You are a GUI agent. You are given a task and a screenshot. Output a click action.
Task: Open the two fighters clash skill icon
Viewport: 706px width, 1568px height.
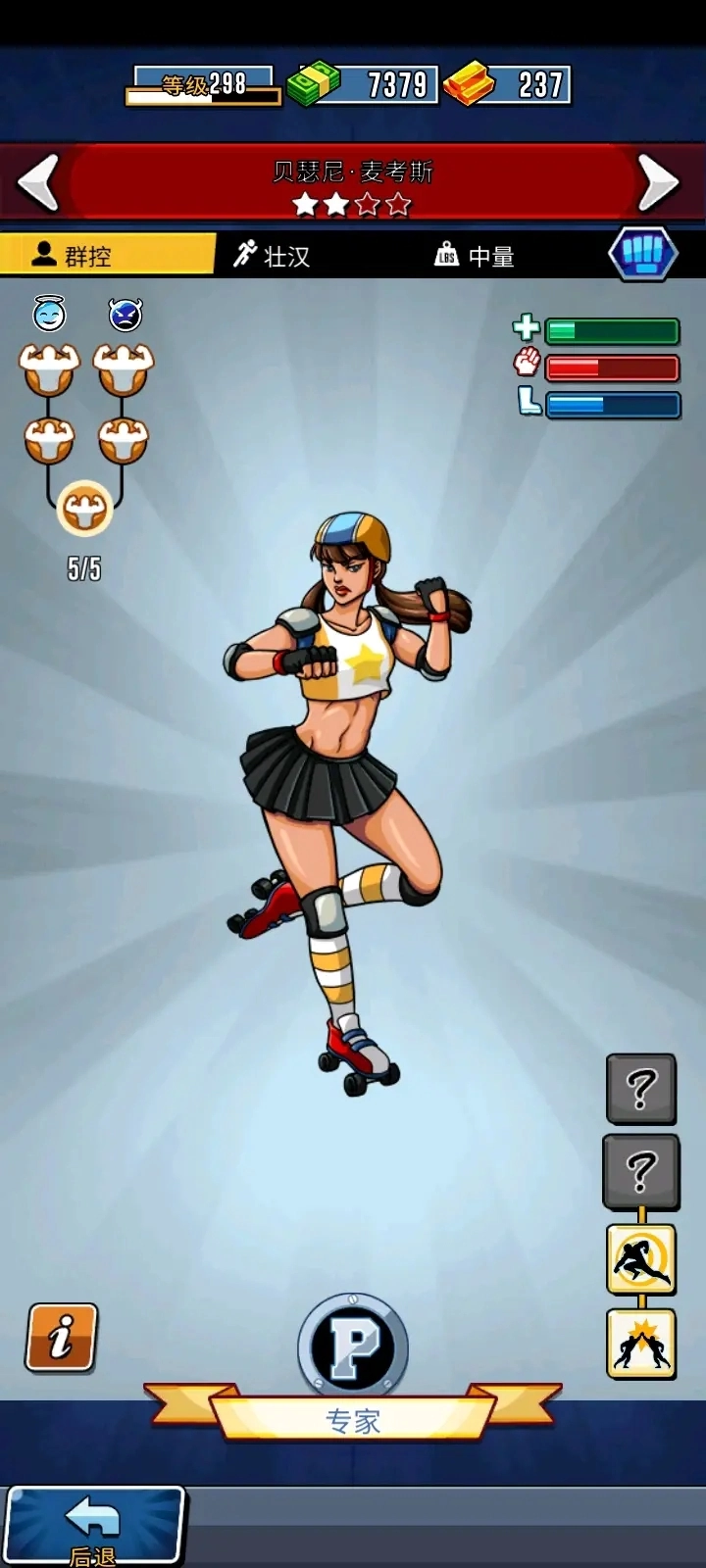pos(641,1345)
